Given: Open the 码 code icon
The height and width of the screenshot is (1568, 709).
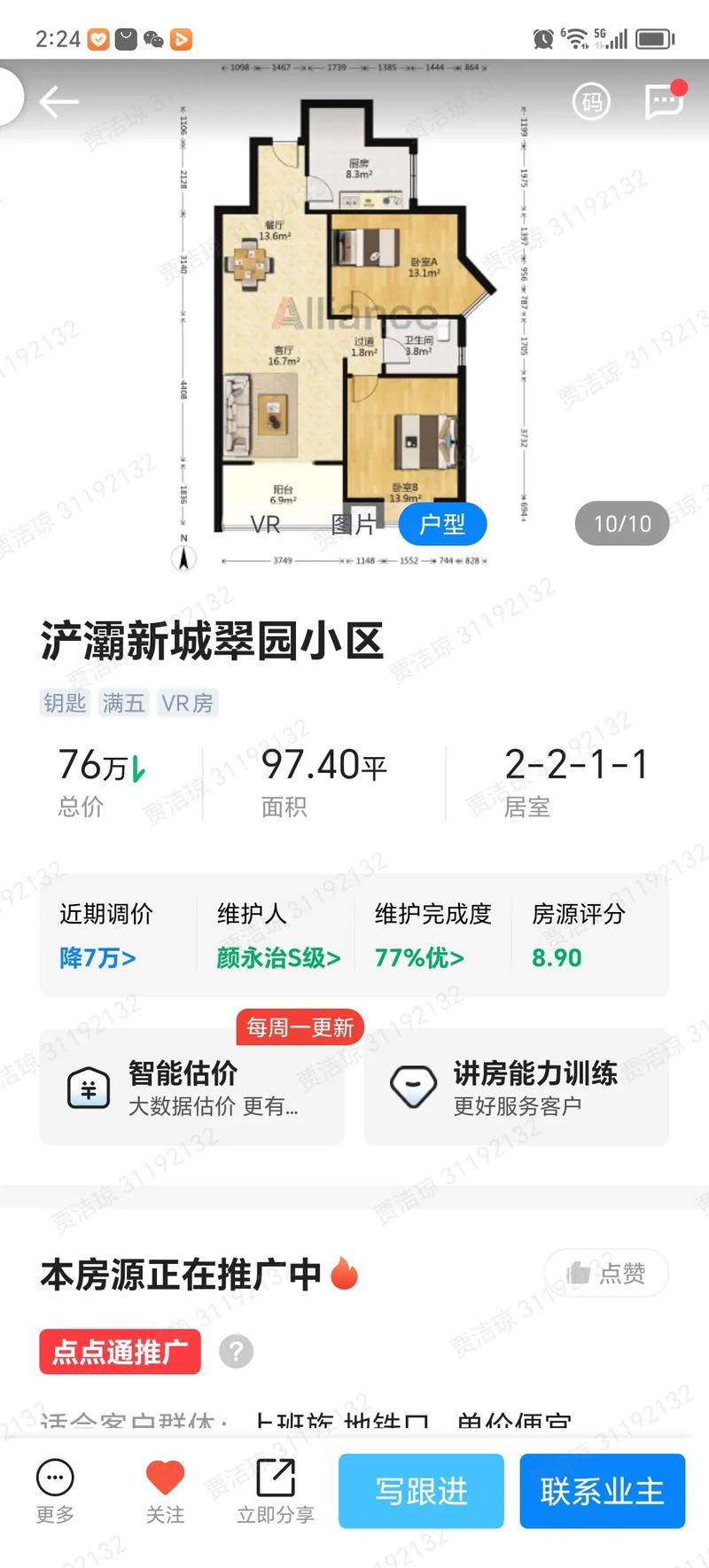Looking at the screenshot, I should (x=592, y=103).
